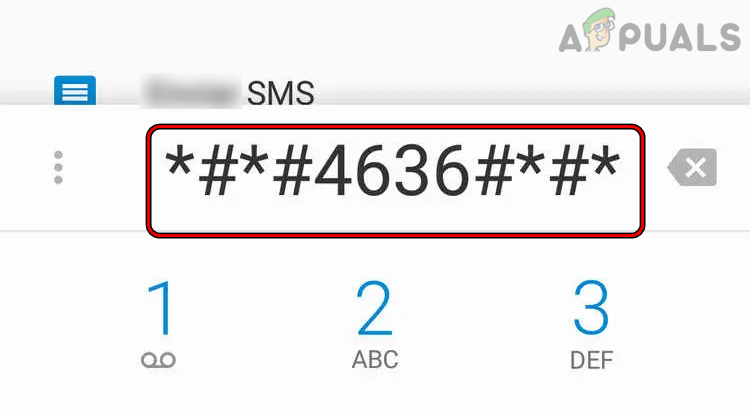Tap the 2 ABC key
The height and width of the screenshot is (409, 750).
point(374,323)
